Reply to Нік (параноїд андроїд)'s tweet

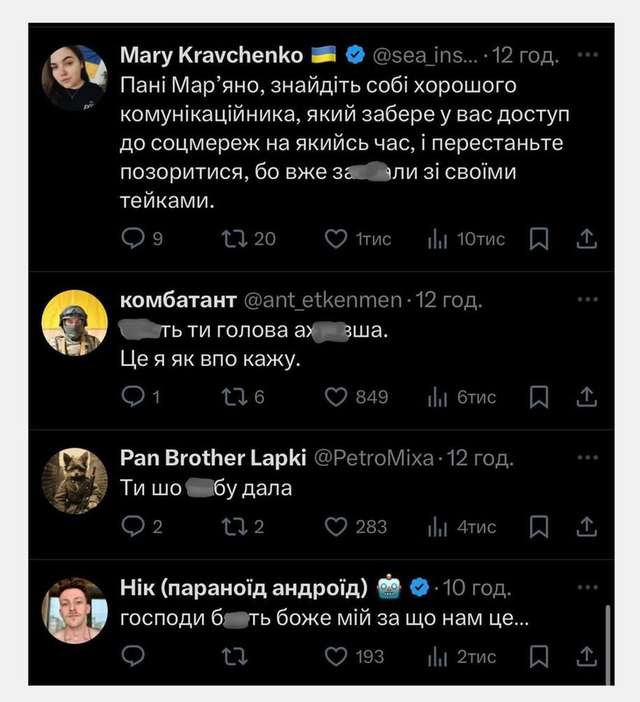coord(133,656)
